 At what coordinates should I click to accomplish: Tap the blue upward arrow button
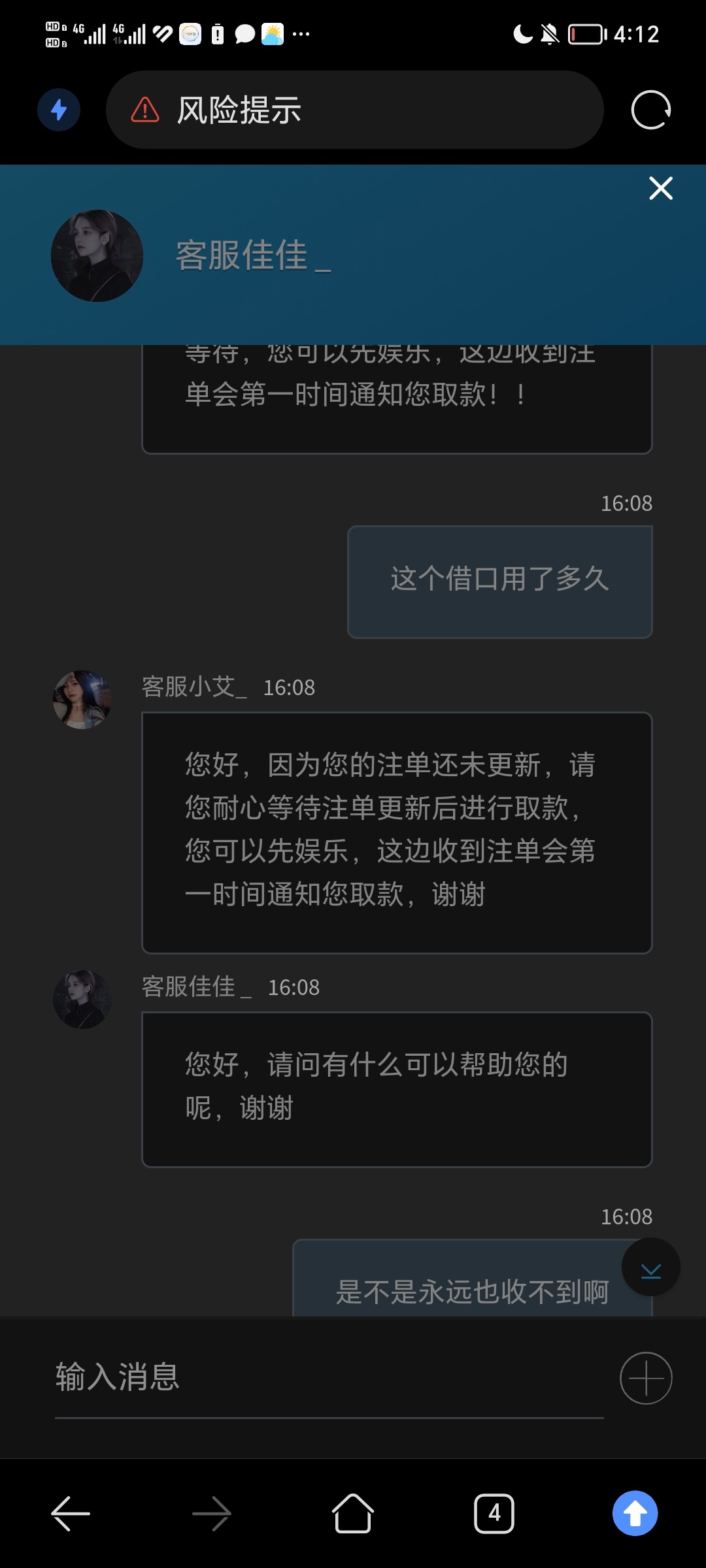point(635,1513)
